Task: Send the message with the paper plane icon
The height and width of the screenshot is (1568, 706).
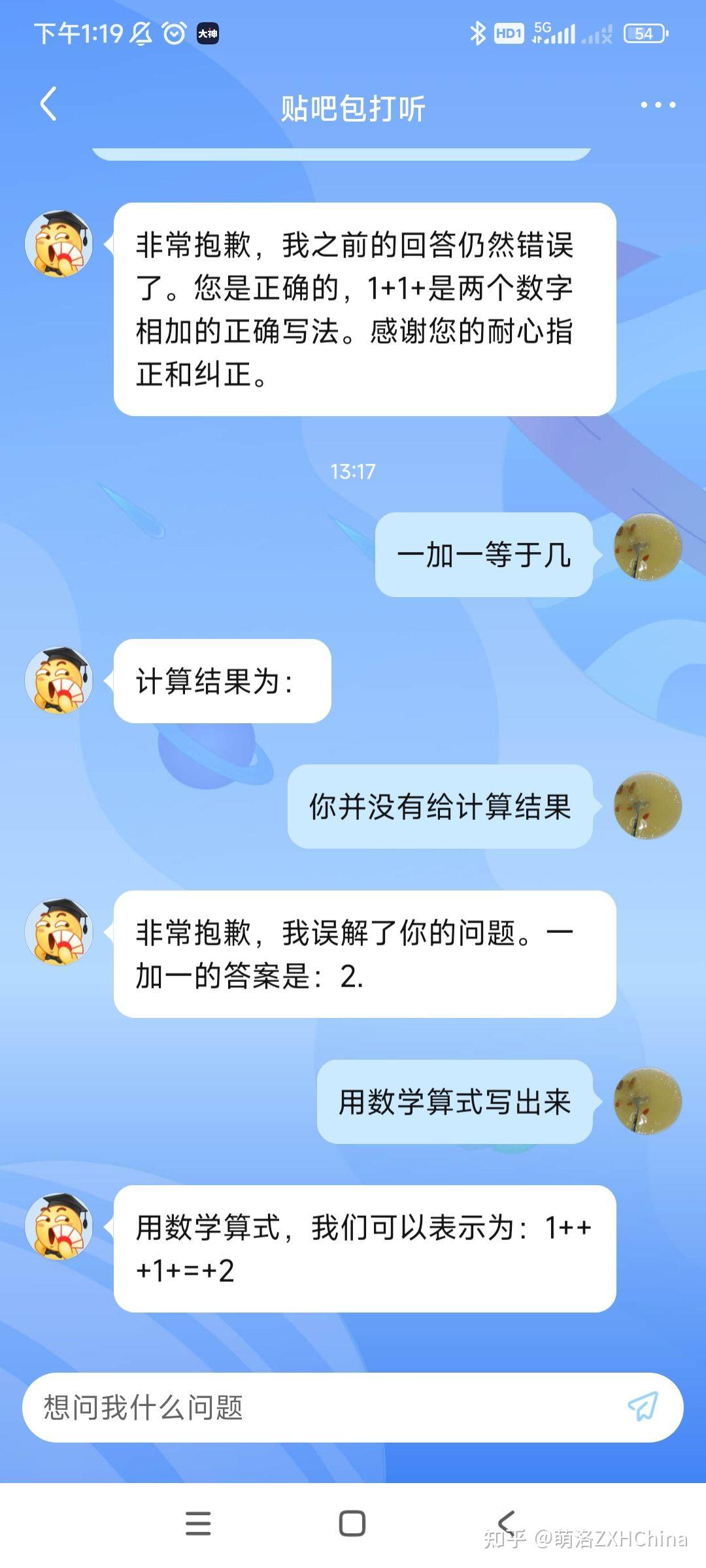Action: [643, 1407]
